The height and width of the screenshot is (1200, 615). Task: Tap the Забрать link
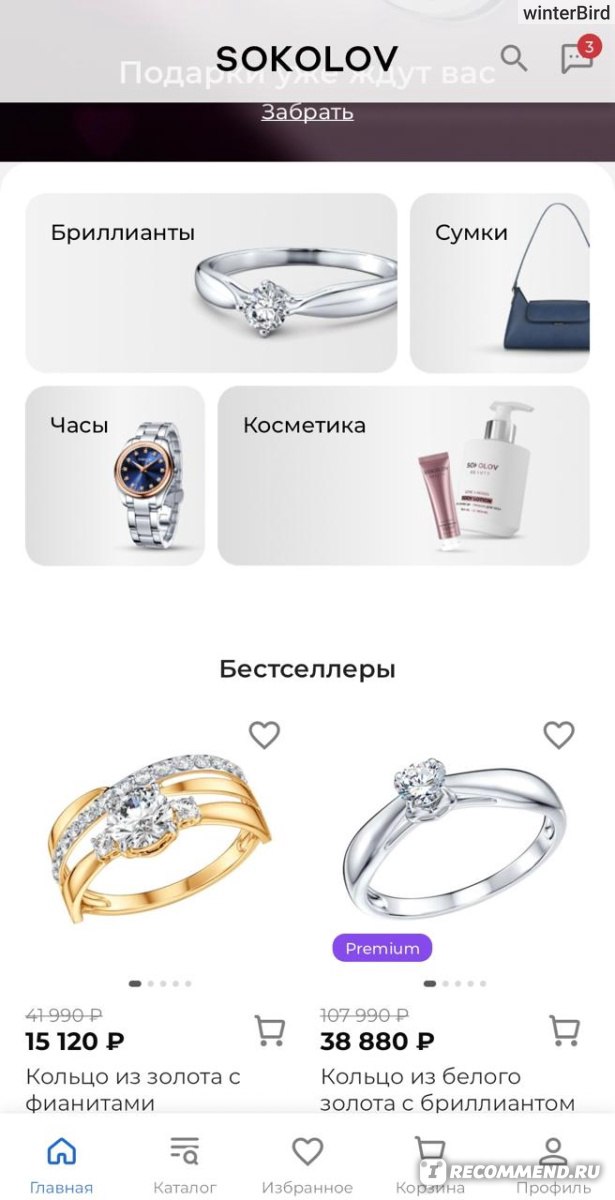(307, 111)
